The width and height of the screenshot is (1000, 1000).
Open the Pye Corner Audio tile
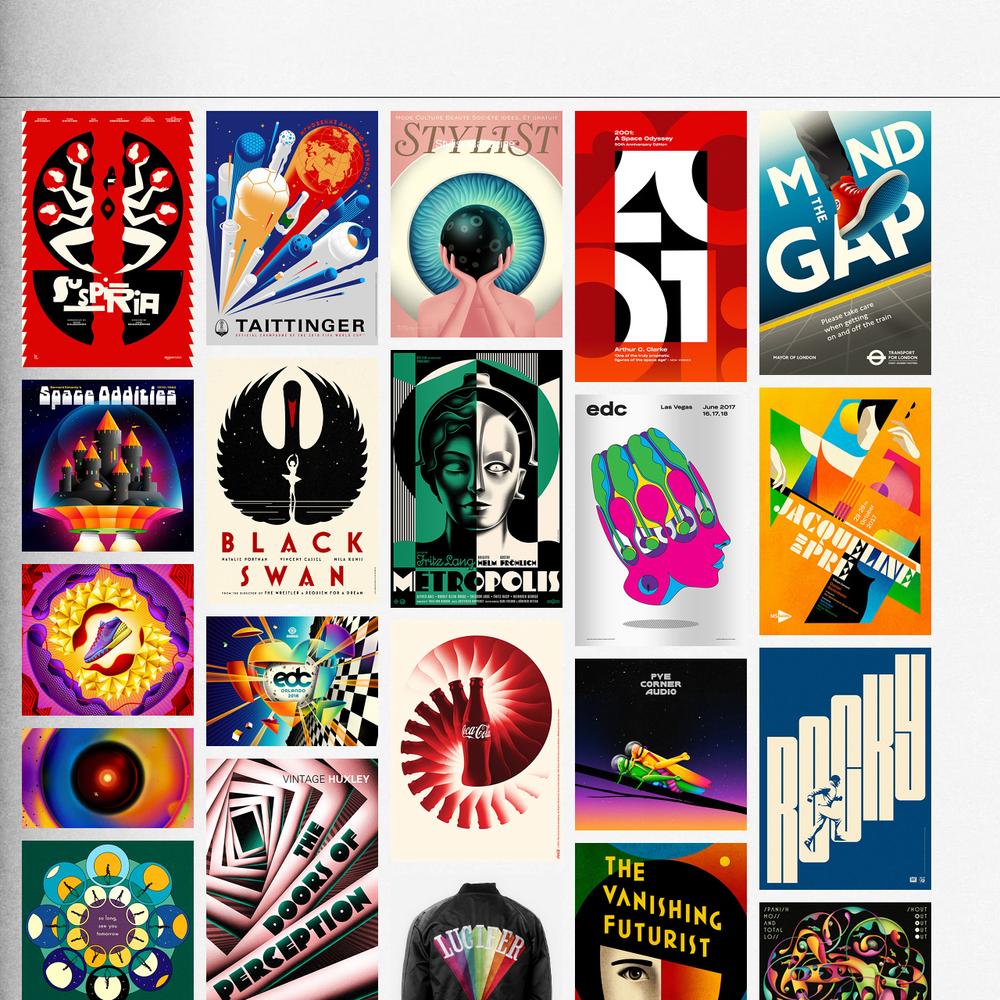click(660, 744)
